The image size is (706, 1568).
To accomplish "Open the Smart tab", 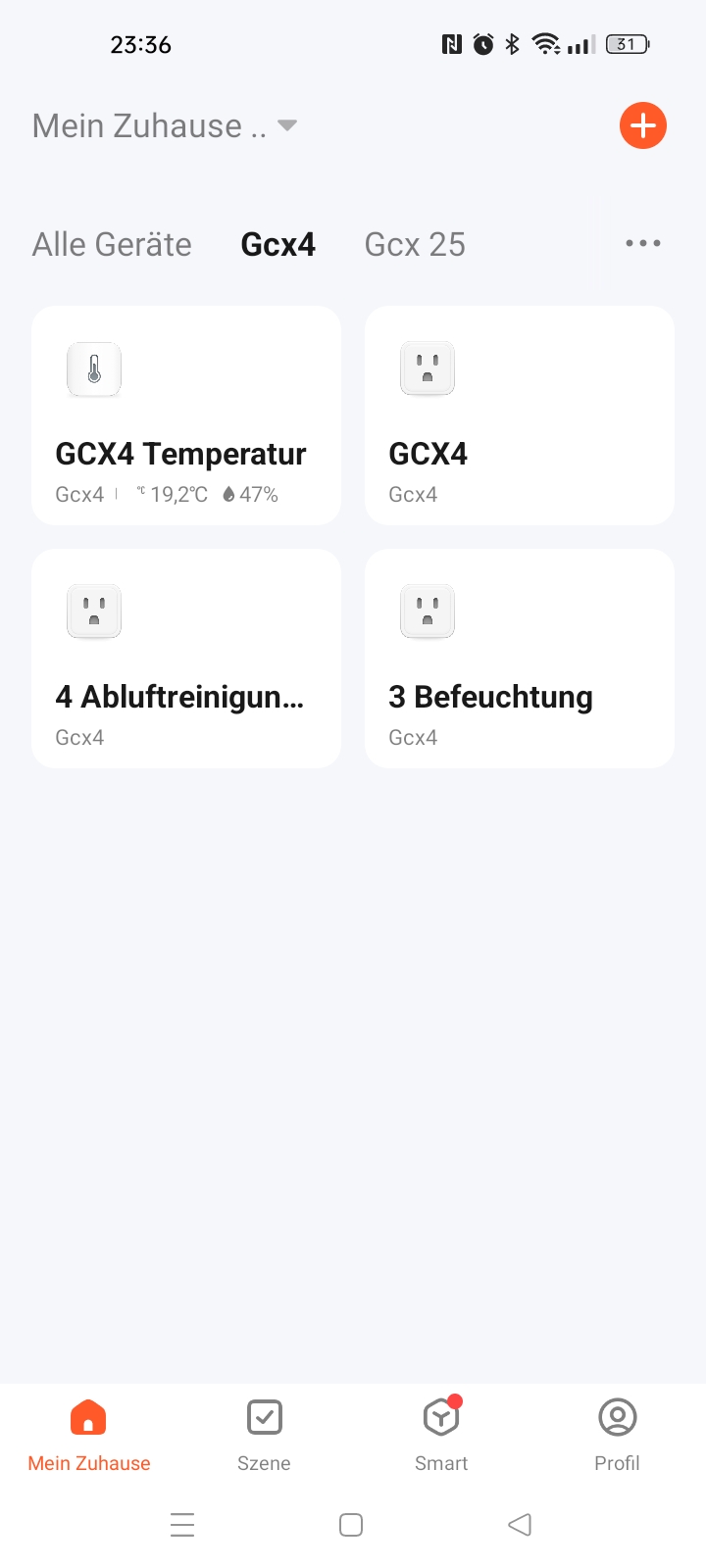I will (x=441, y=1435).
